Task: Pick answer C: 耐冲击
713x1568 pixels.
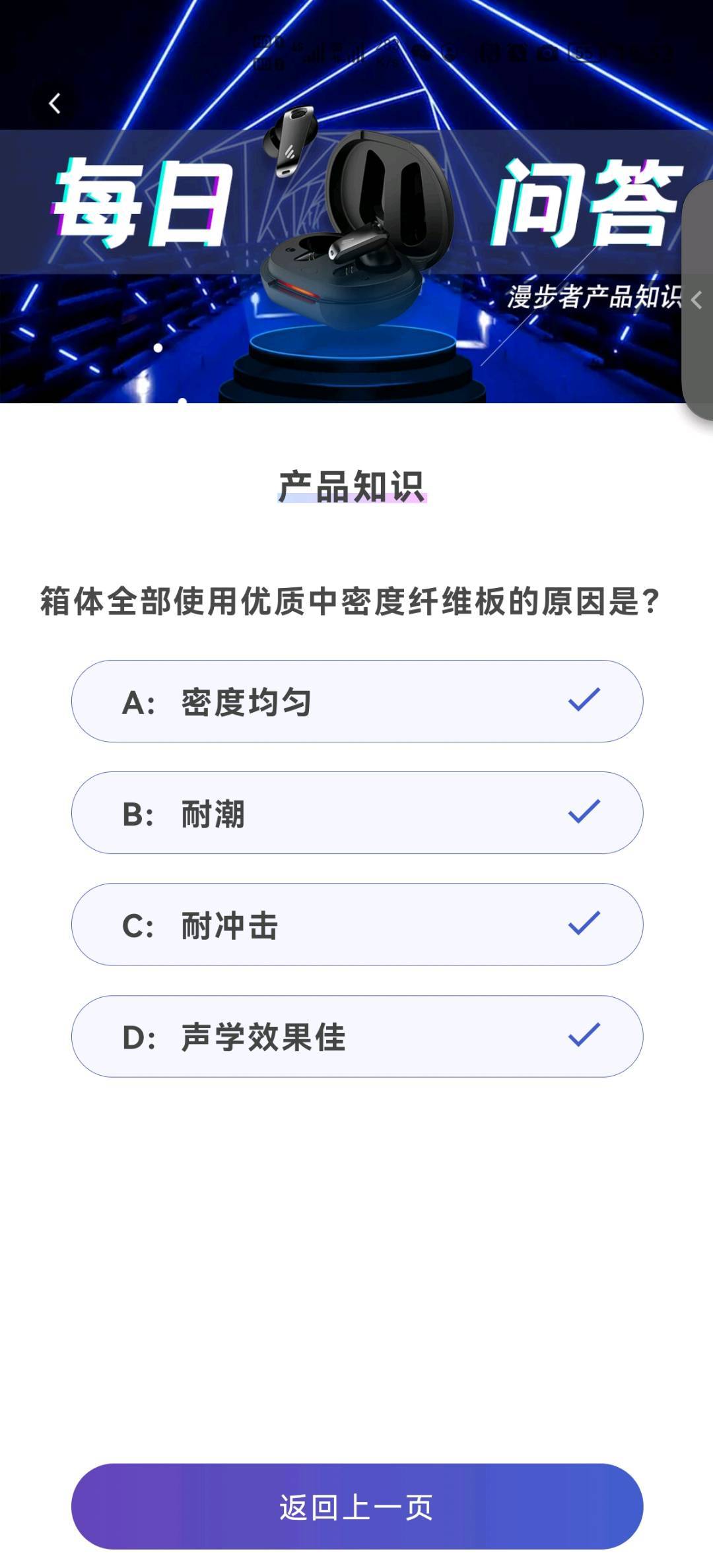Action: pos(357,924)
